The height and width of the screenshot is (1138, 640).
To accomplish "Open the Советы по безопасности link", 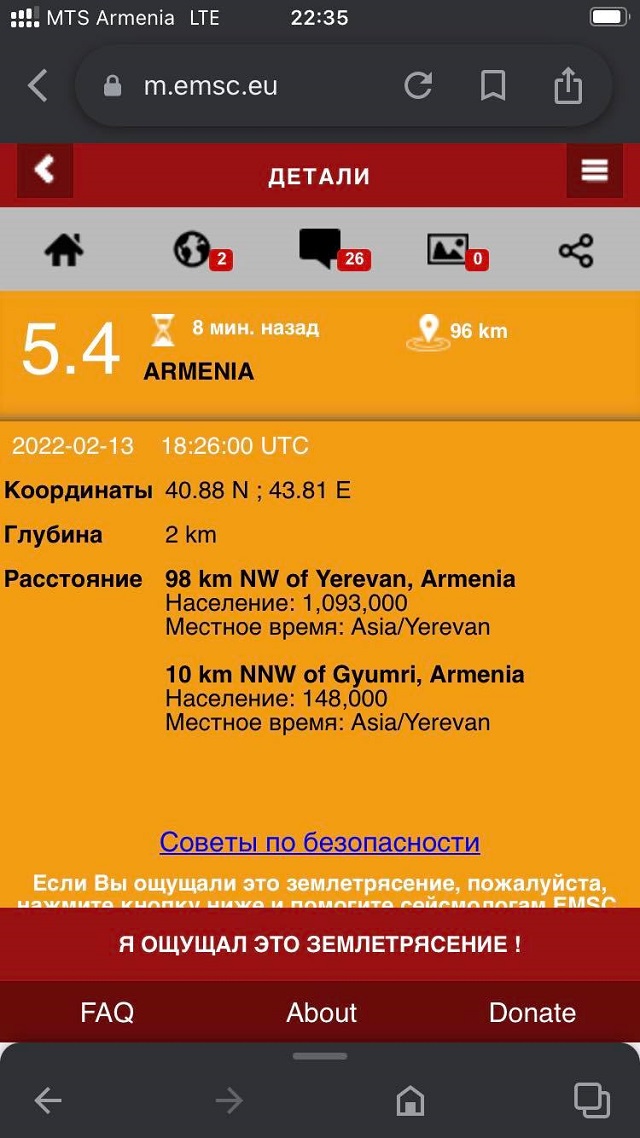I will [x=319, y=842].
